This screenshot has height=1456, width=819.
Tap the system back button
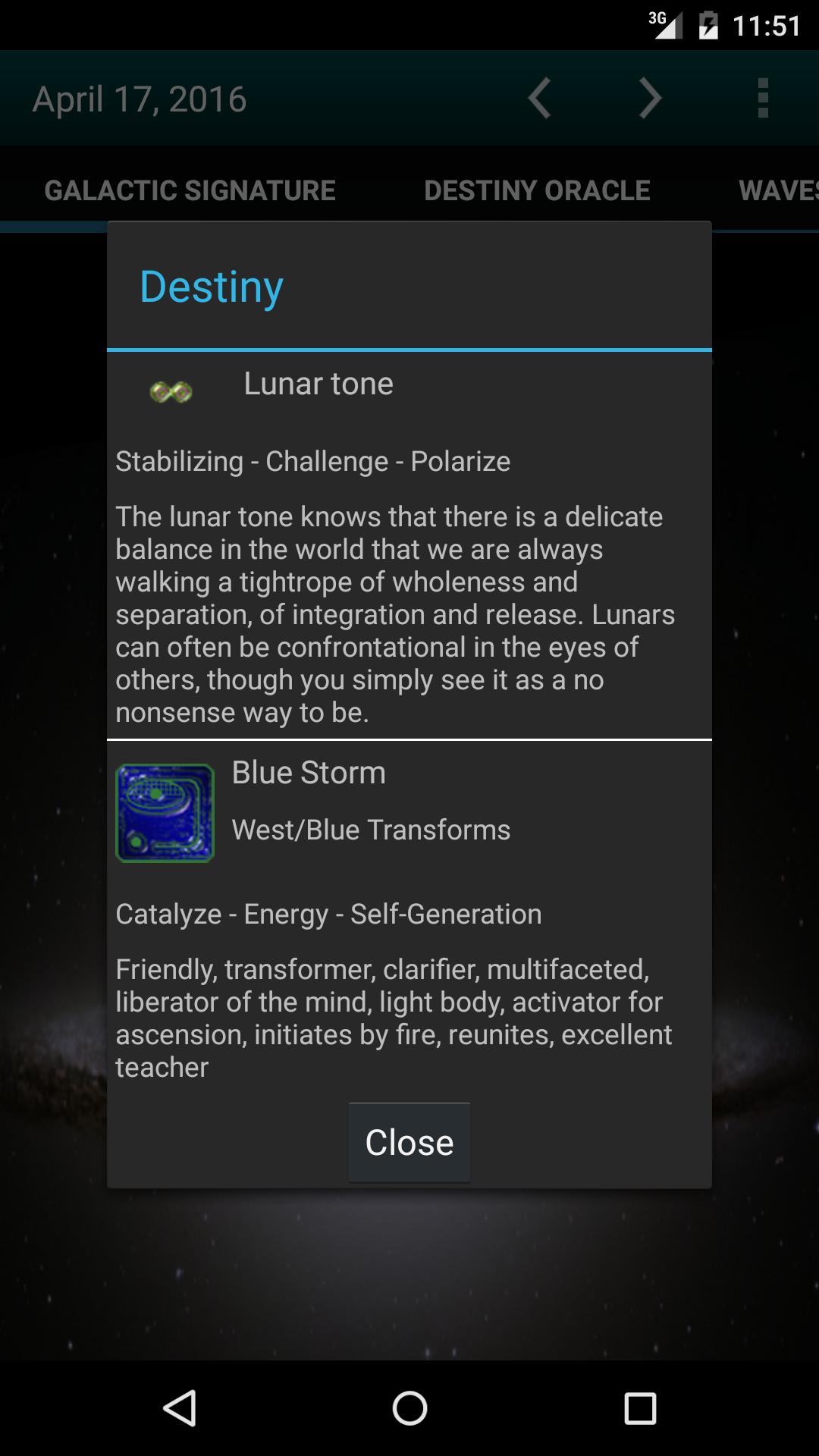[x=180, y=1408]
